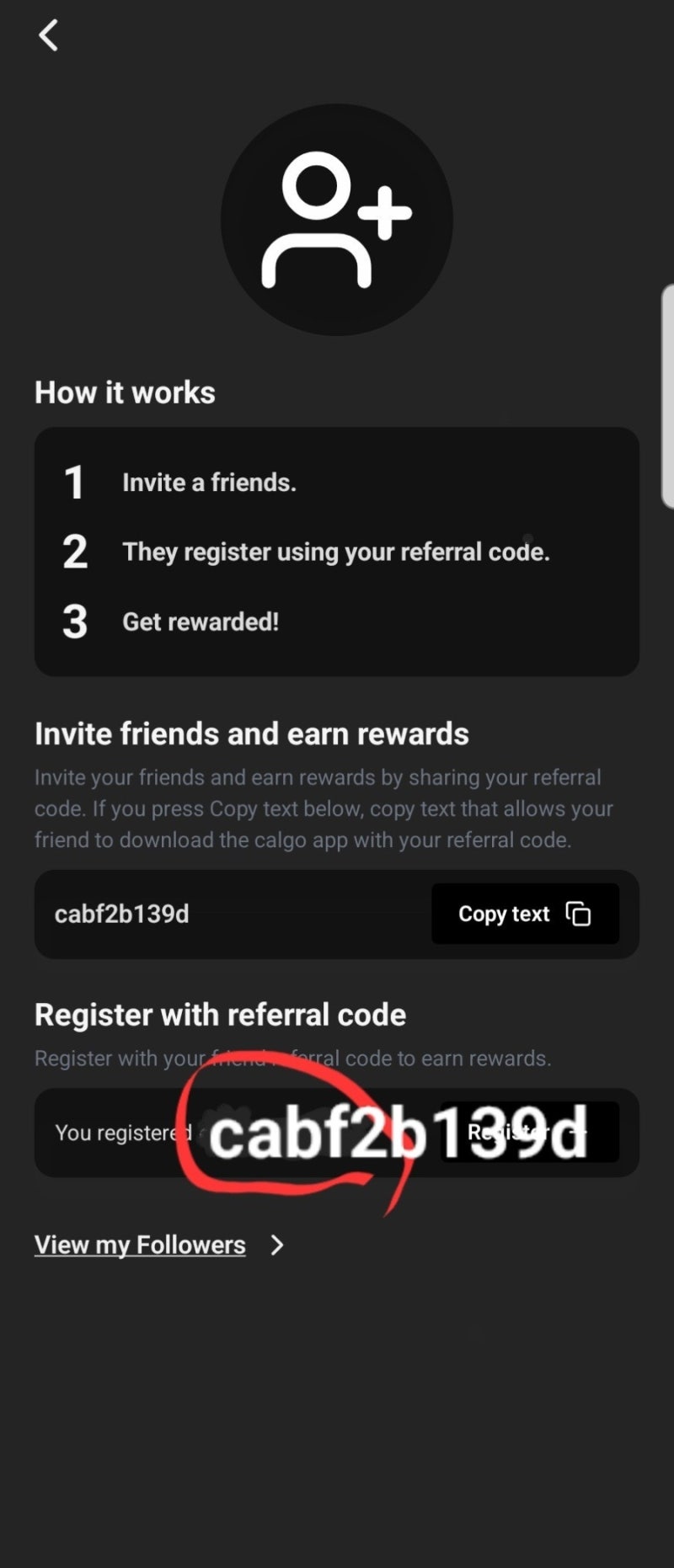Open View my Followers link
Viewport: 674px width, 1568px height.
[140, 1245]
